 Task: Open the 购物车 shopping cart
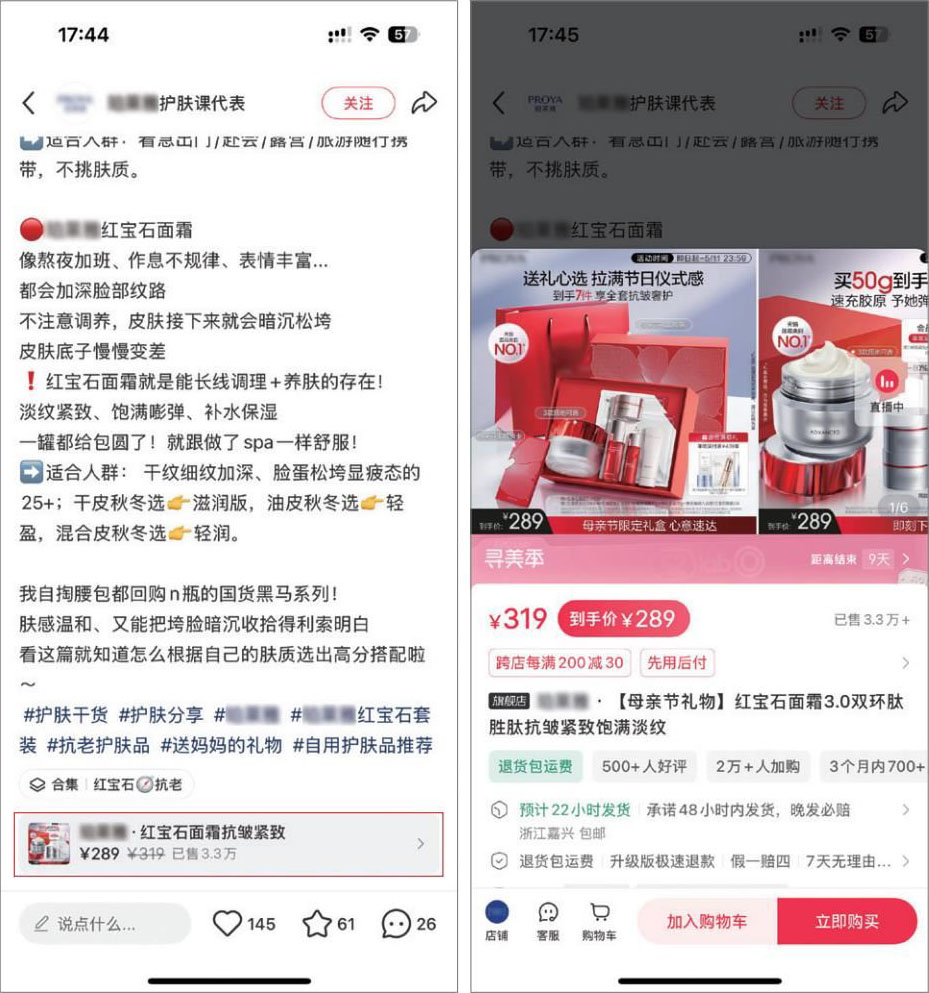coord(599,921)
